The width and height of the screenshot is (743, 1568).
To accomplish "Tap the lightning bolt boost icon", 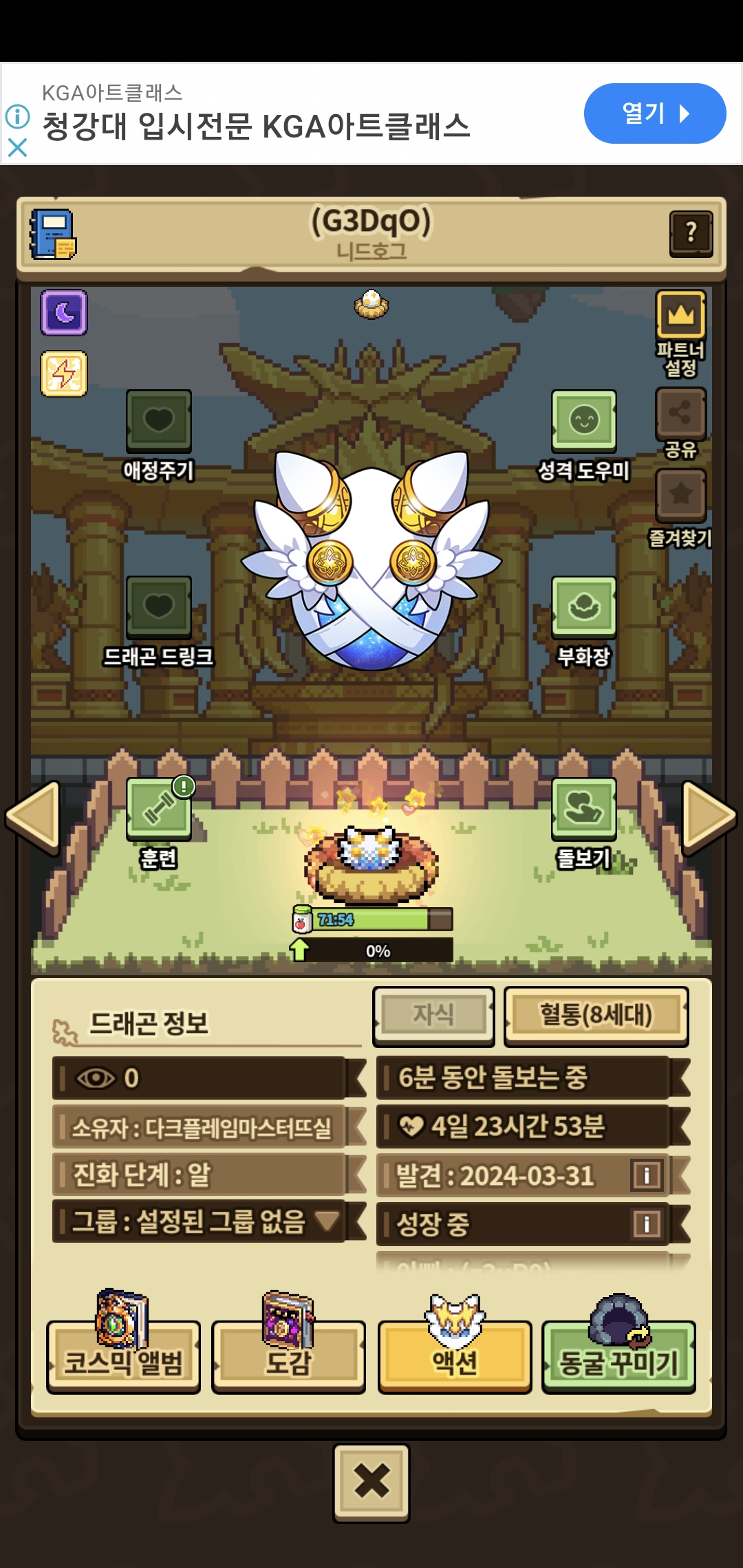I will point(64,374).
